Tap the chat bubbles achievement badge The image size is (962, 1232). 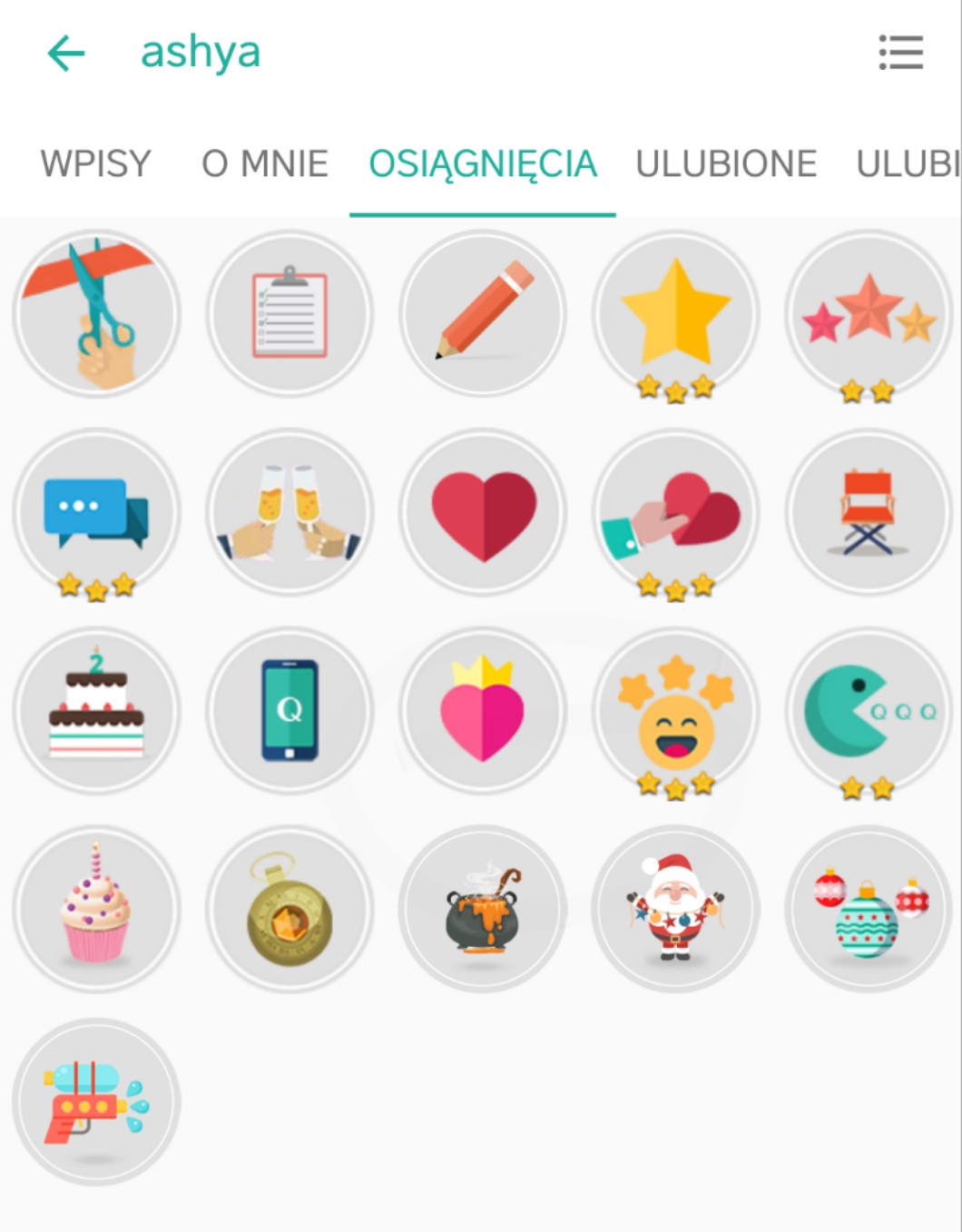[x=97, y=512]
